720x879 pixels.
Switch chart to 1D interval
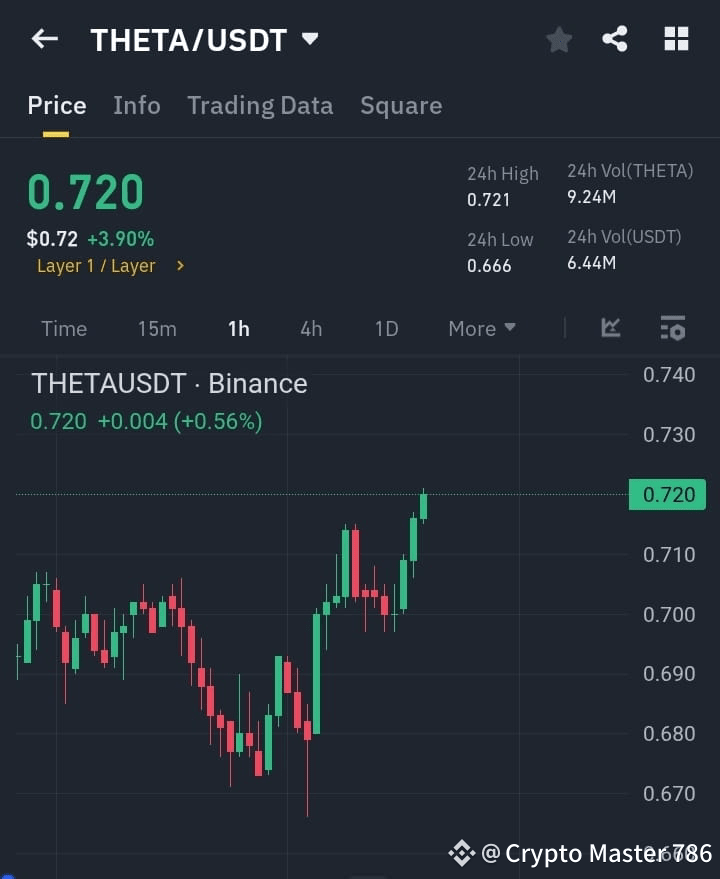click(x=386, y=328)
